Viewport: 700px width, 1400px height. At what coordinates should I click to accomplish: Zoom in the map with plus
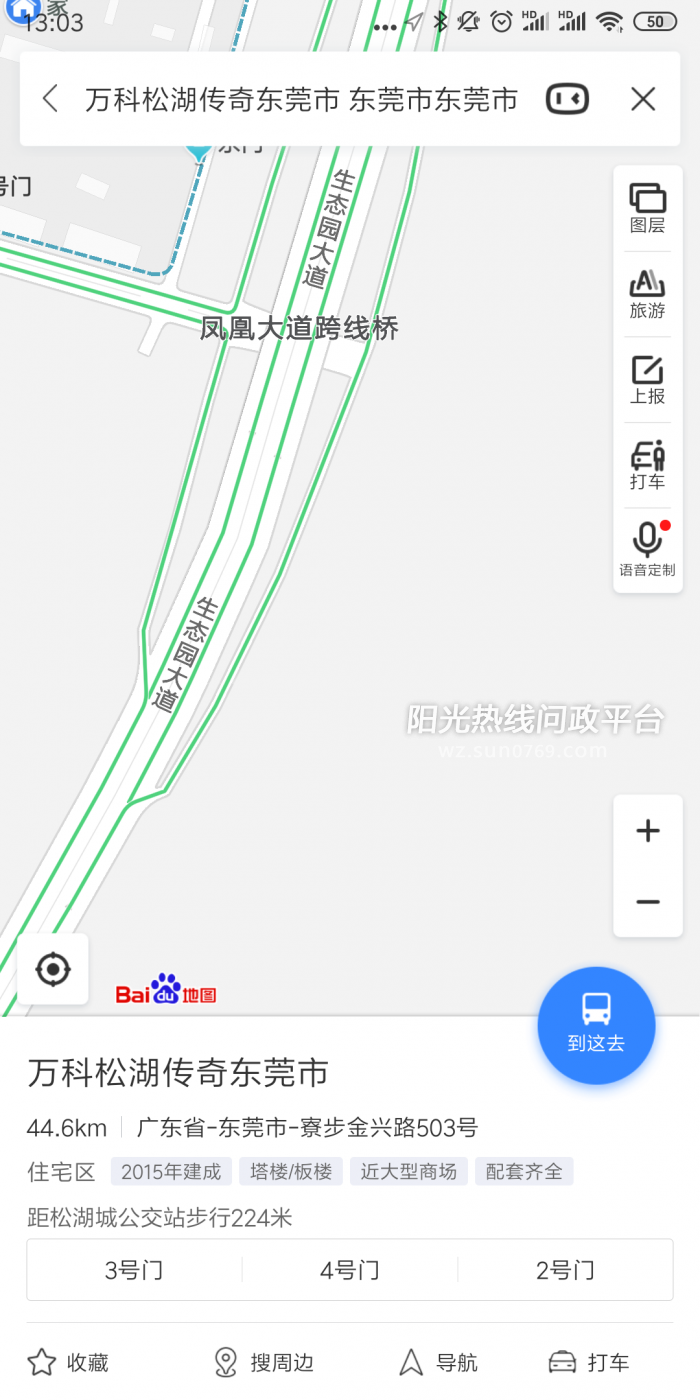(x=648, y=831)
